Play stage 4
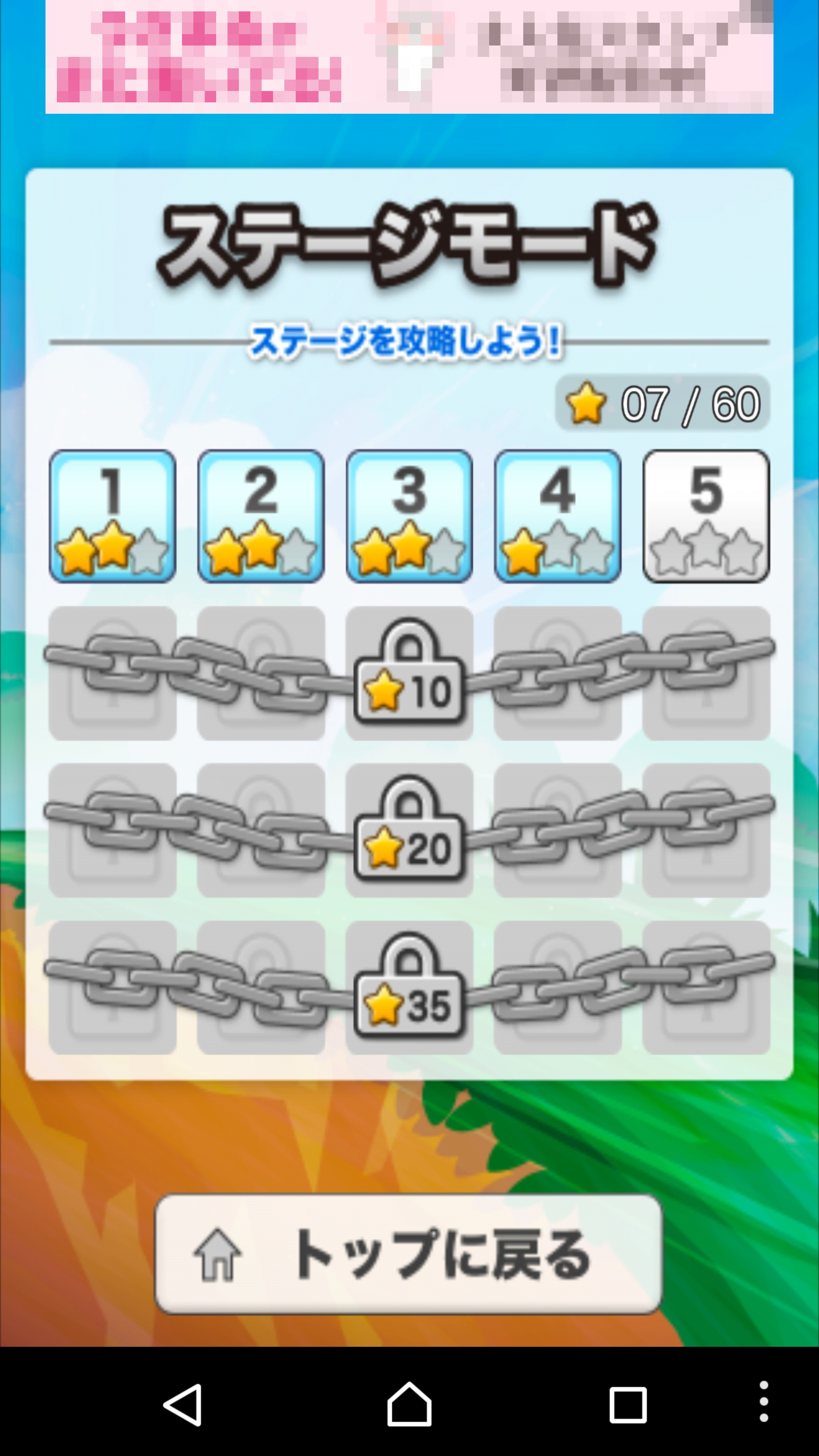This screenshot has height=1456, width=819. click(557, 516)
